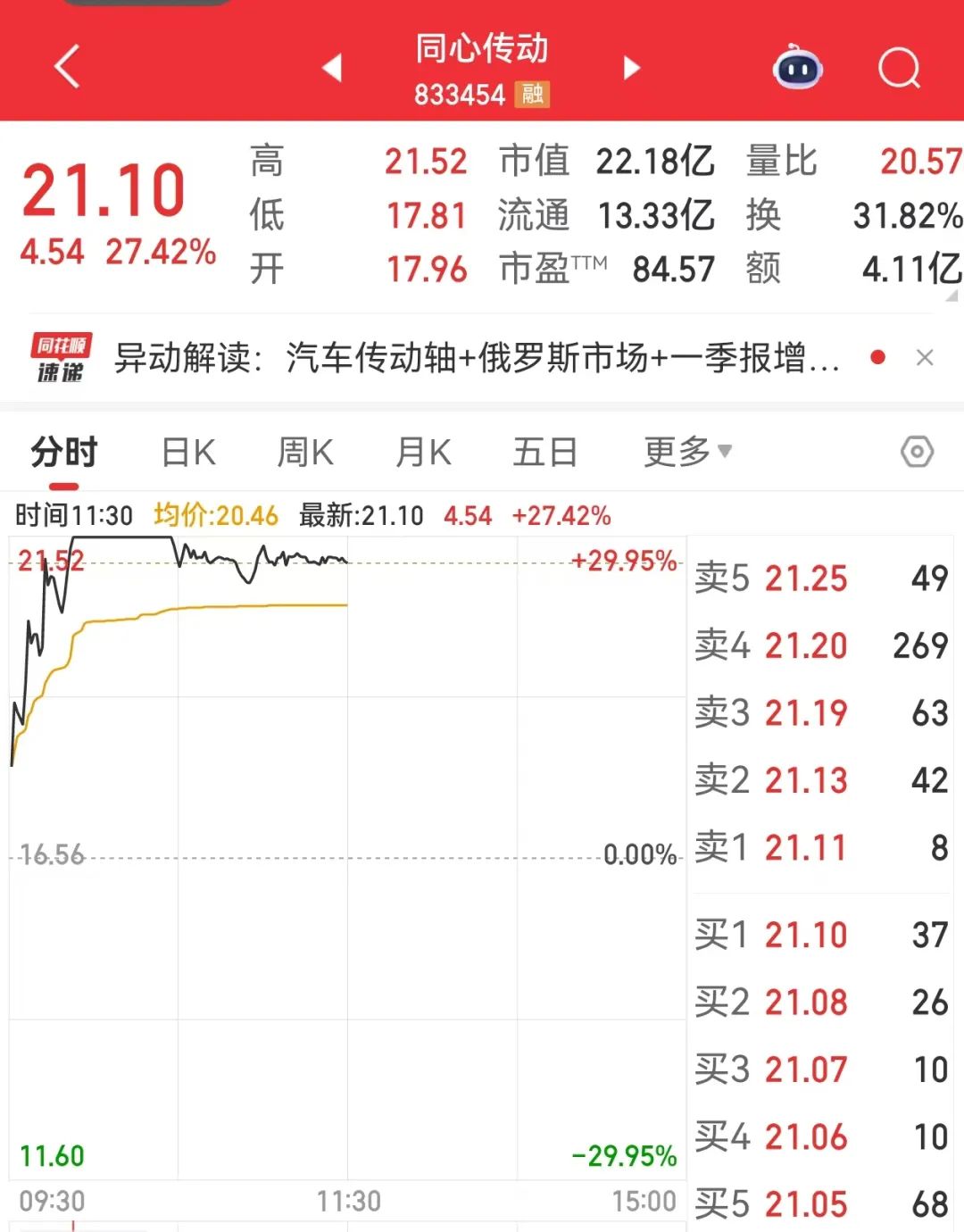Image resolution: width=964 pixels, height=1232 pixels.
Task: Open stock search
Action: coord(898,68)
